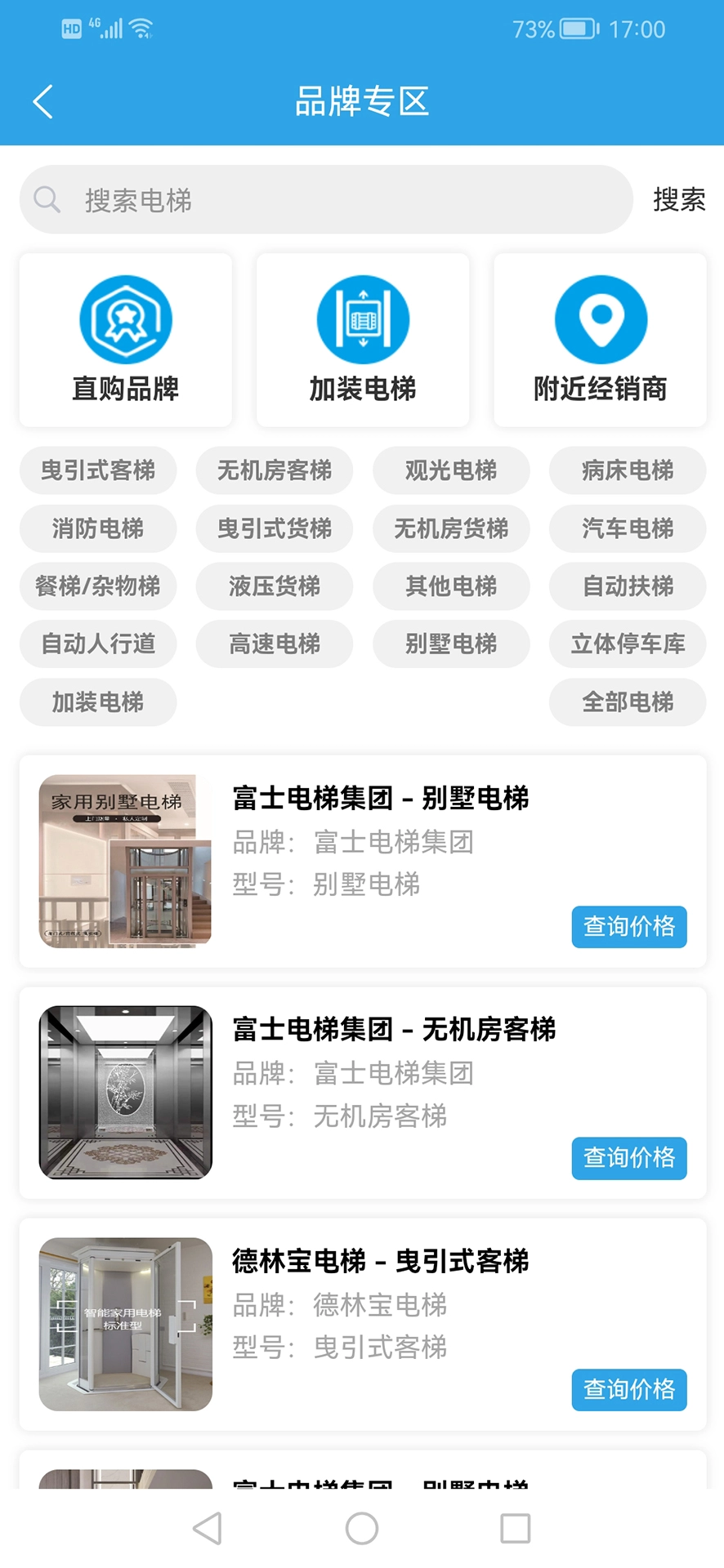This screenshot has width=724, height=1568.
Task: Select the 全部电梯 filter chip
Action: click(627, 702)
